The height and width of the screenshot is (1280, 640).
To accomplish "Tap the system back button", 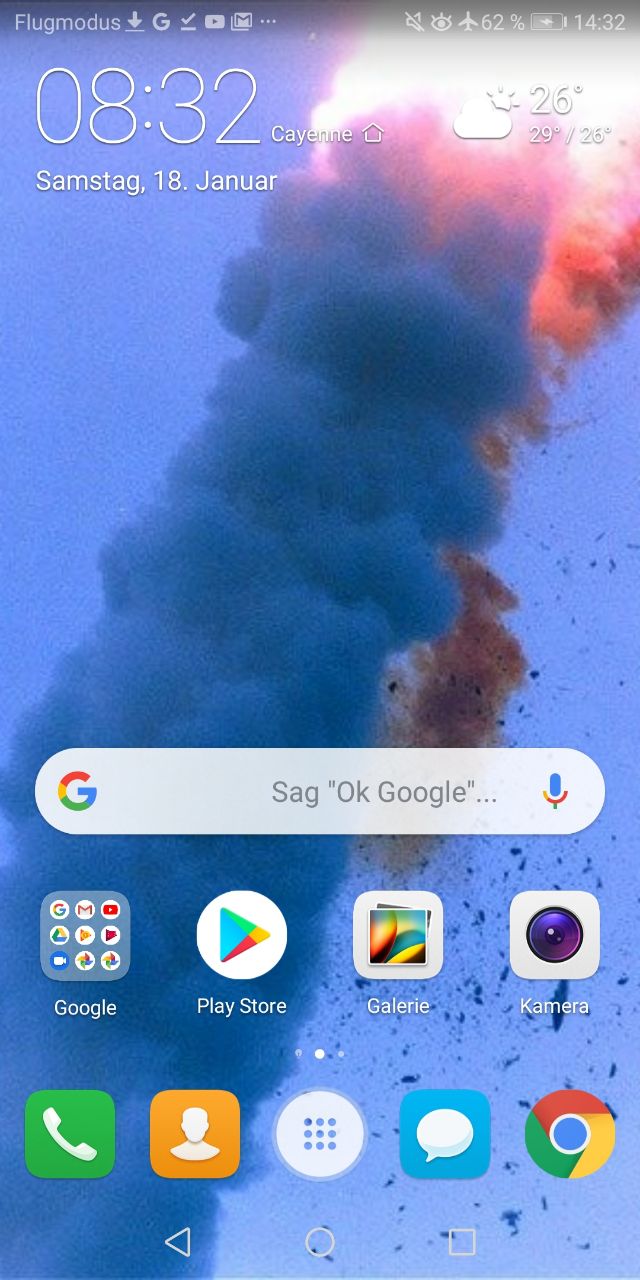I will tap(178, 1242).
